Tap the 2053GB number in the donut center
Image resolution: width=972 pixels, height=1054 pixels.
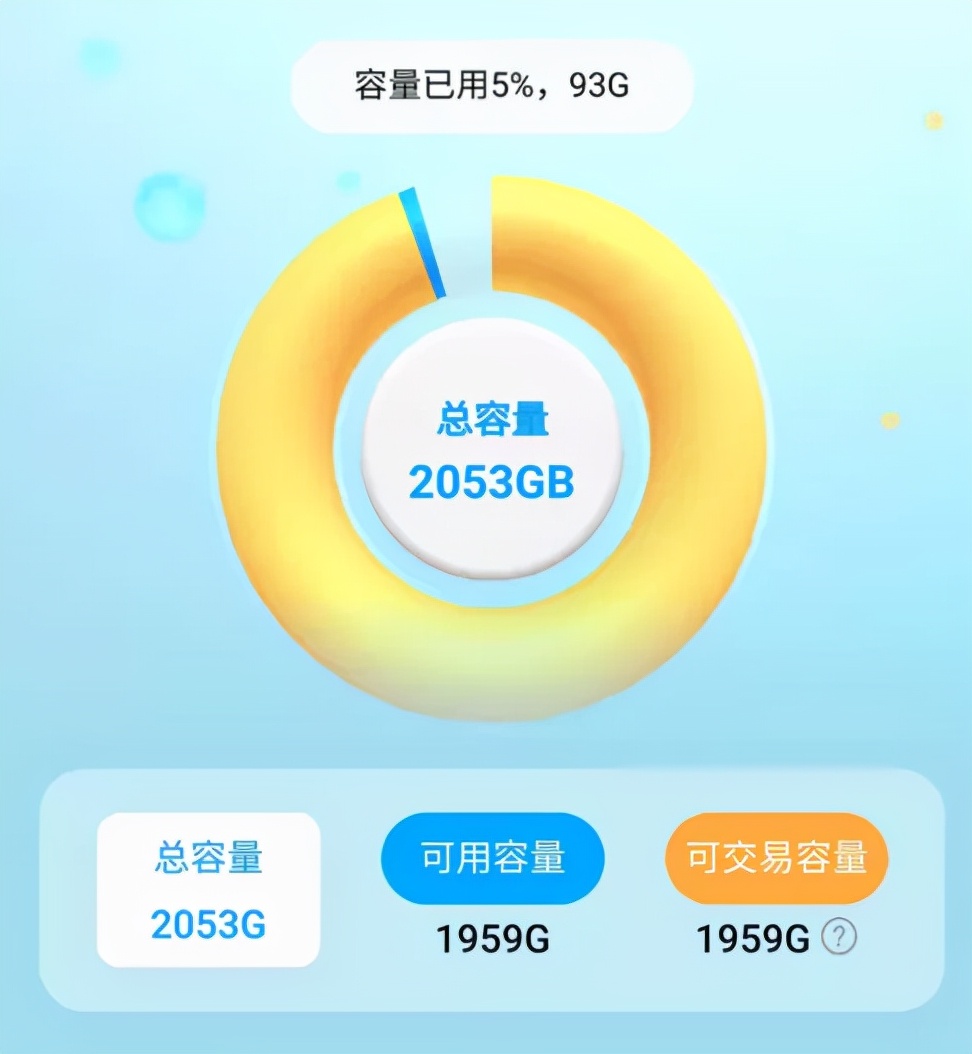pyautogui.click(x=492, y=481)
